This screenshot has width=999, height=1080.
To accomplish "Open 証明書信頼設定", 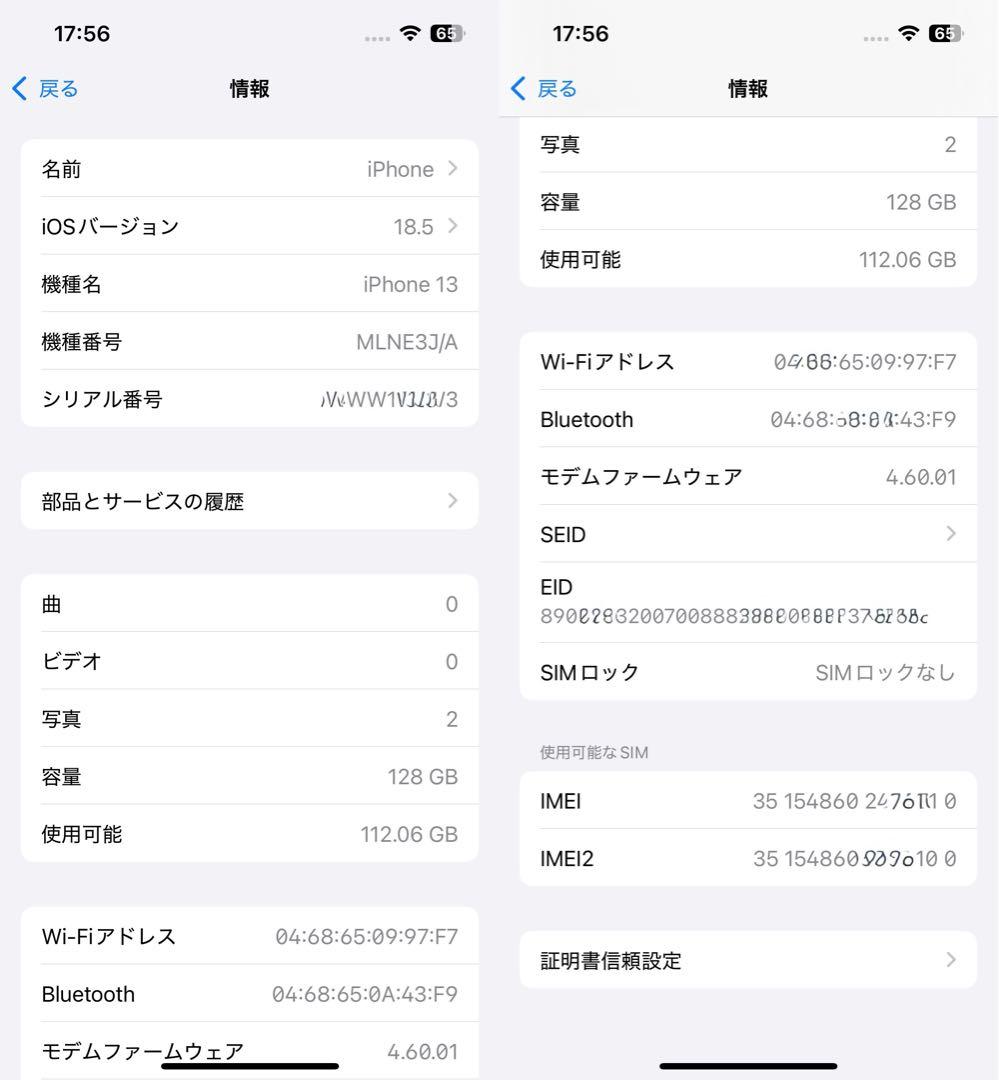I will tap(747, 959).
